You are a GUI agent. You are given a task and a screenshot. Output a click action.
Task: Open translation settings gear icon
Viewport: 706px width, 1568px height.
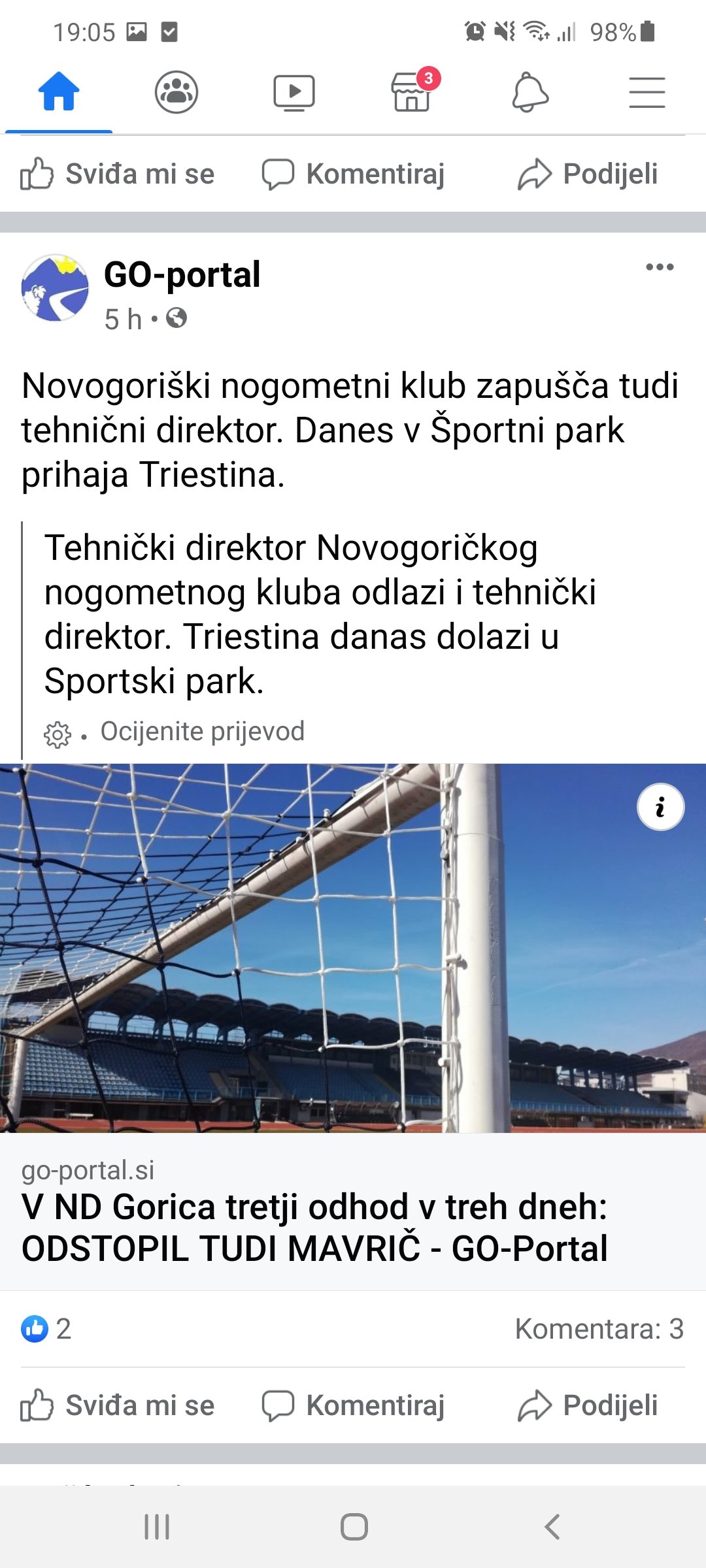58,734
